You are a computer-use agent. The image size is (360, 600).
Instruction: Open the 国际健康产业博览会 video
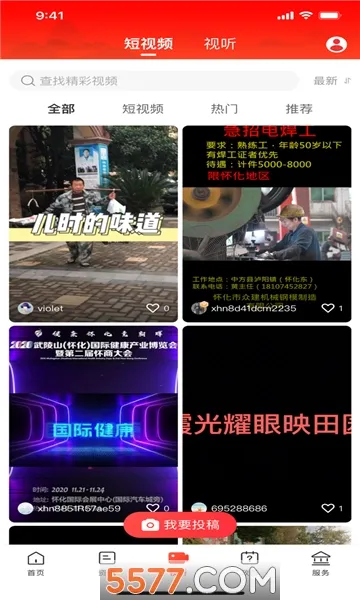pyautogui.click(x=93, y=424)
